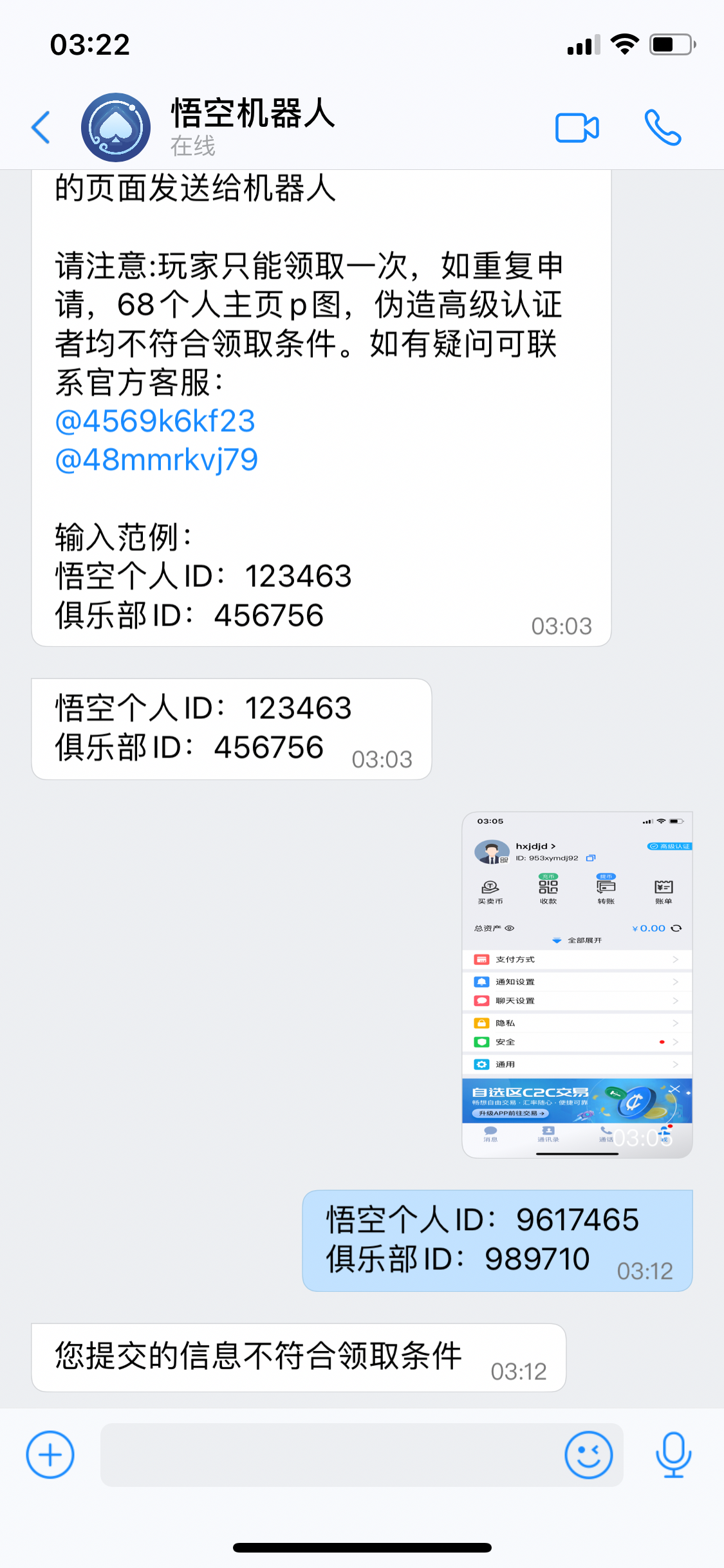Focus the message input field
The width and height of the screenshot is (724, 1568).
tap(328, 1455)
